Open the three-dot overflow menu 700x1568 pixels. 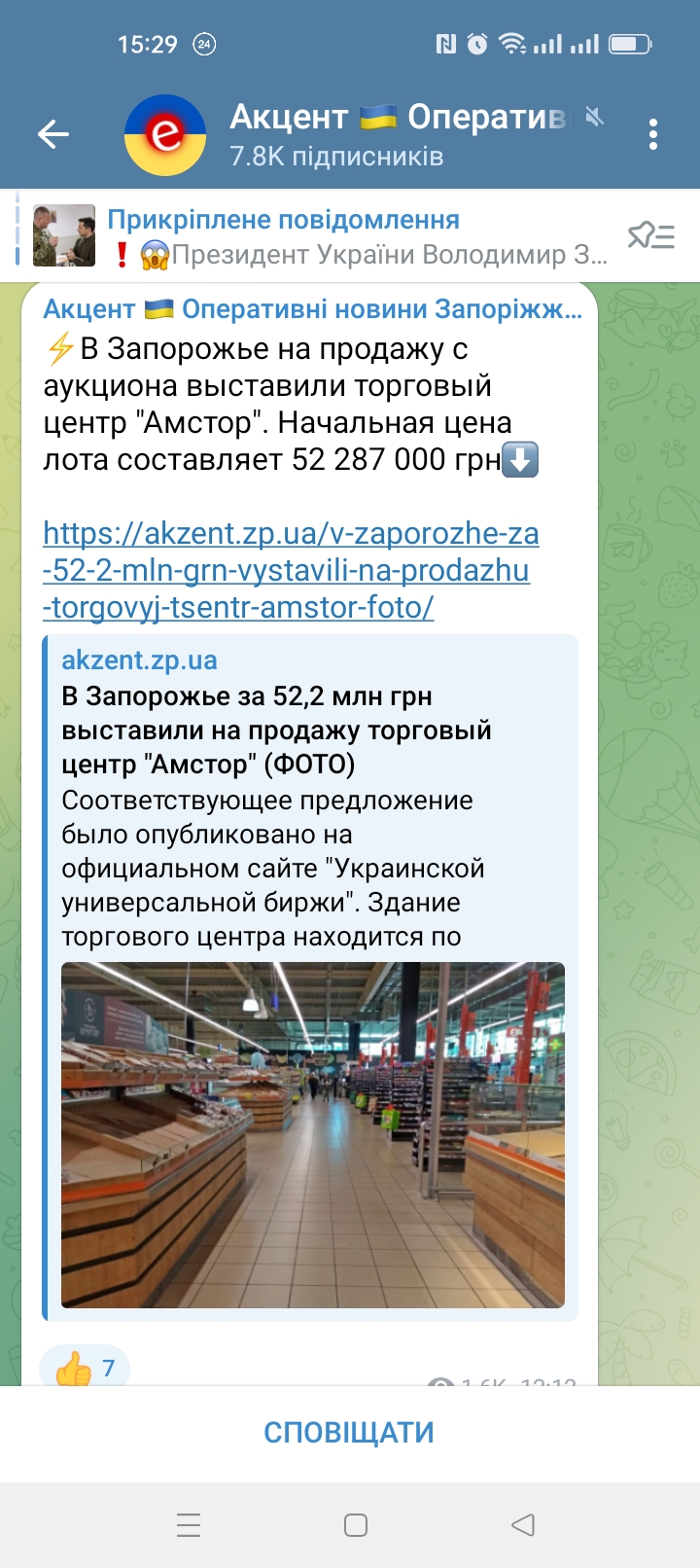653,134
